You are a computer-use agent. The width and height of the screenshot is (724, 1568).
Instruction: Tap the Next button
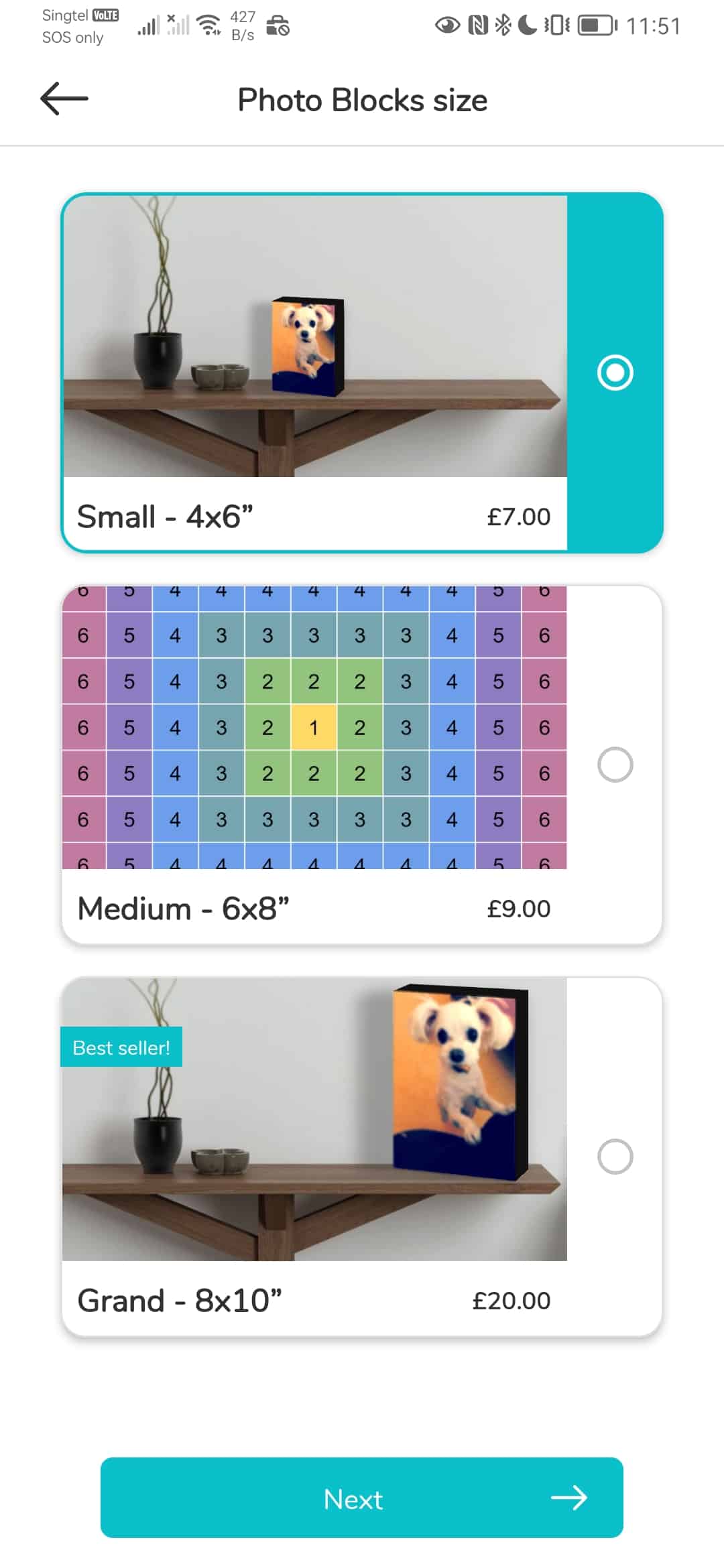(362, 1498)
